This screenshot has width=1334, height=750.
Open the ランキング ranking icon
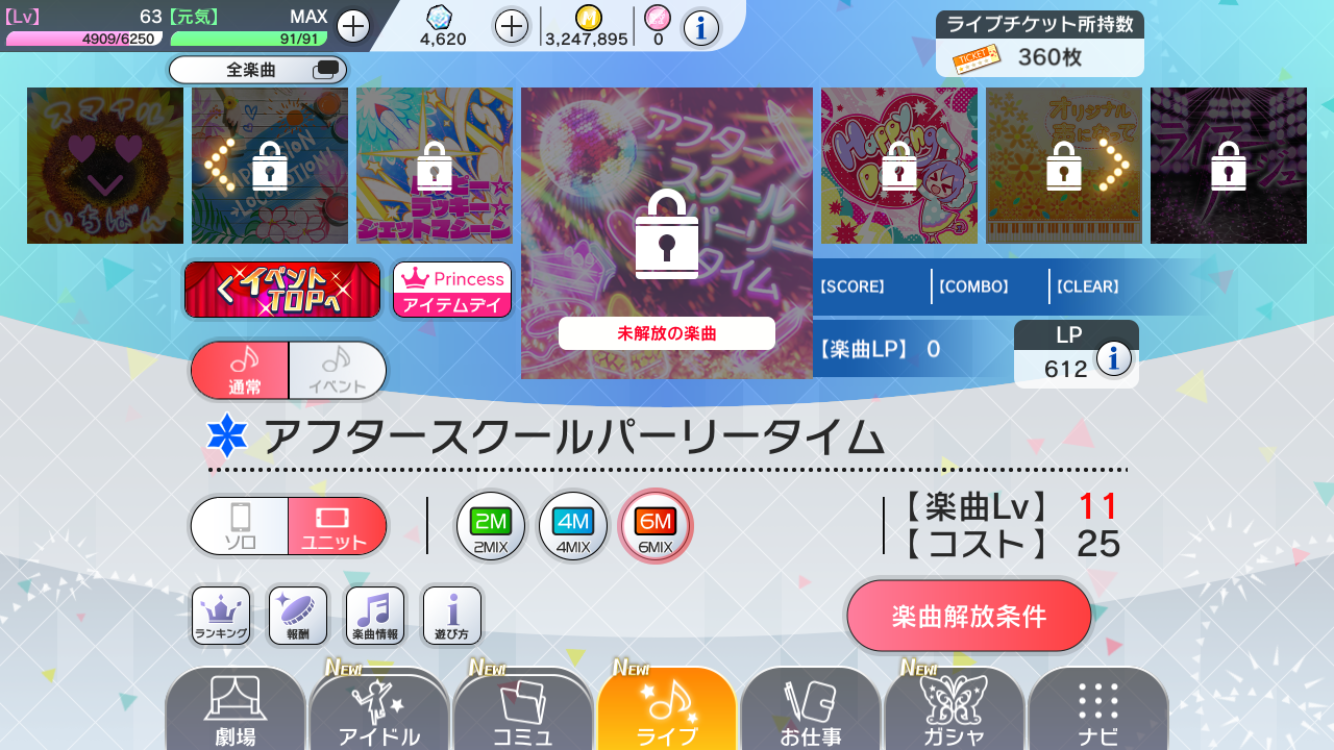[221, 616]
